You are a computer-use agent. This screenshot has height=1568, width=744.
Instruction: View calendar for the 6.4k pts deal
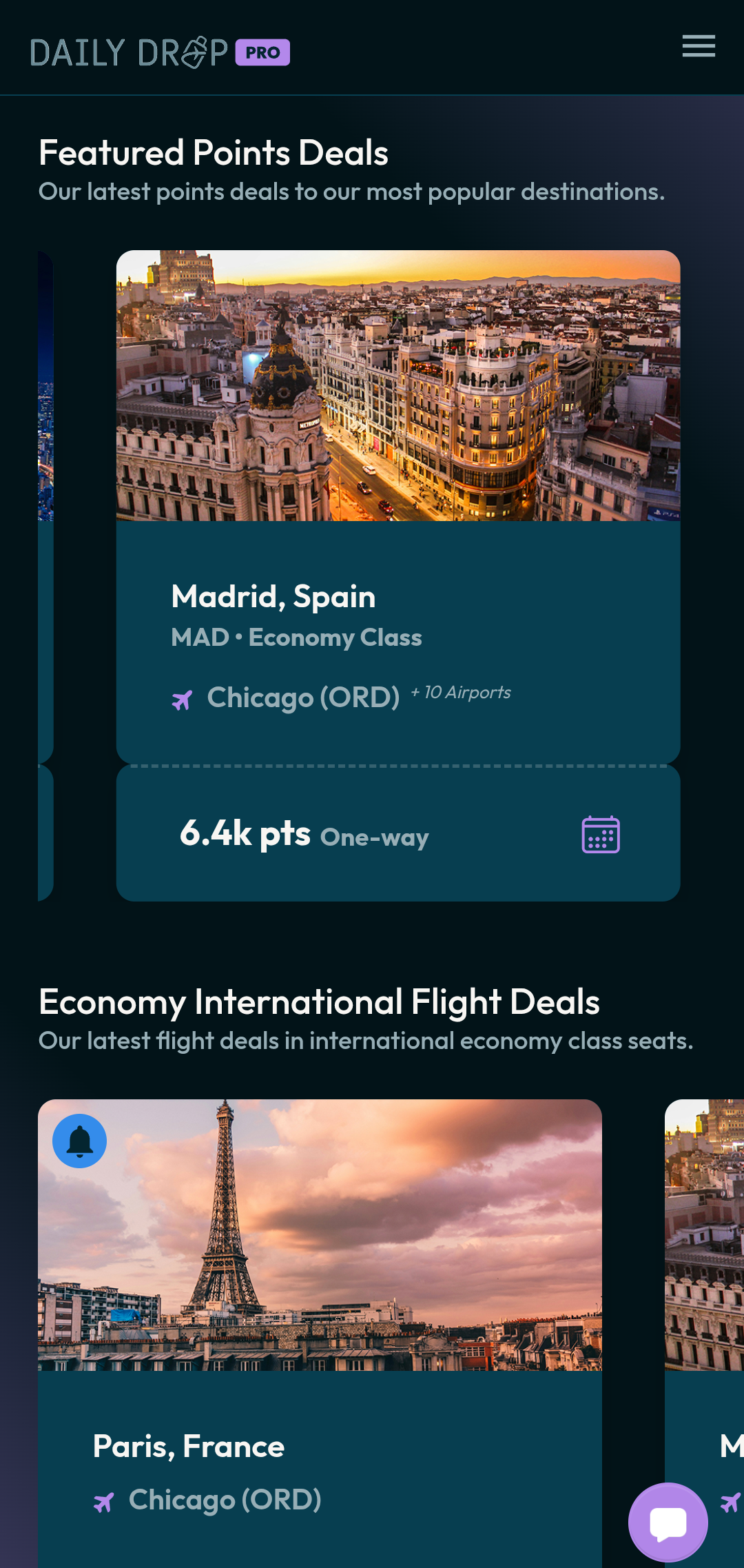pos(601,835)
